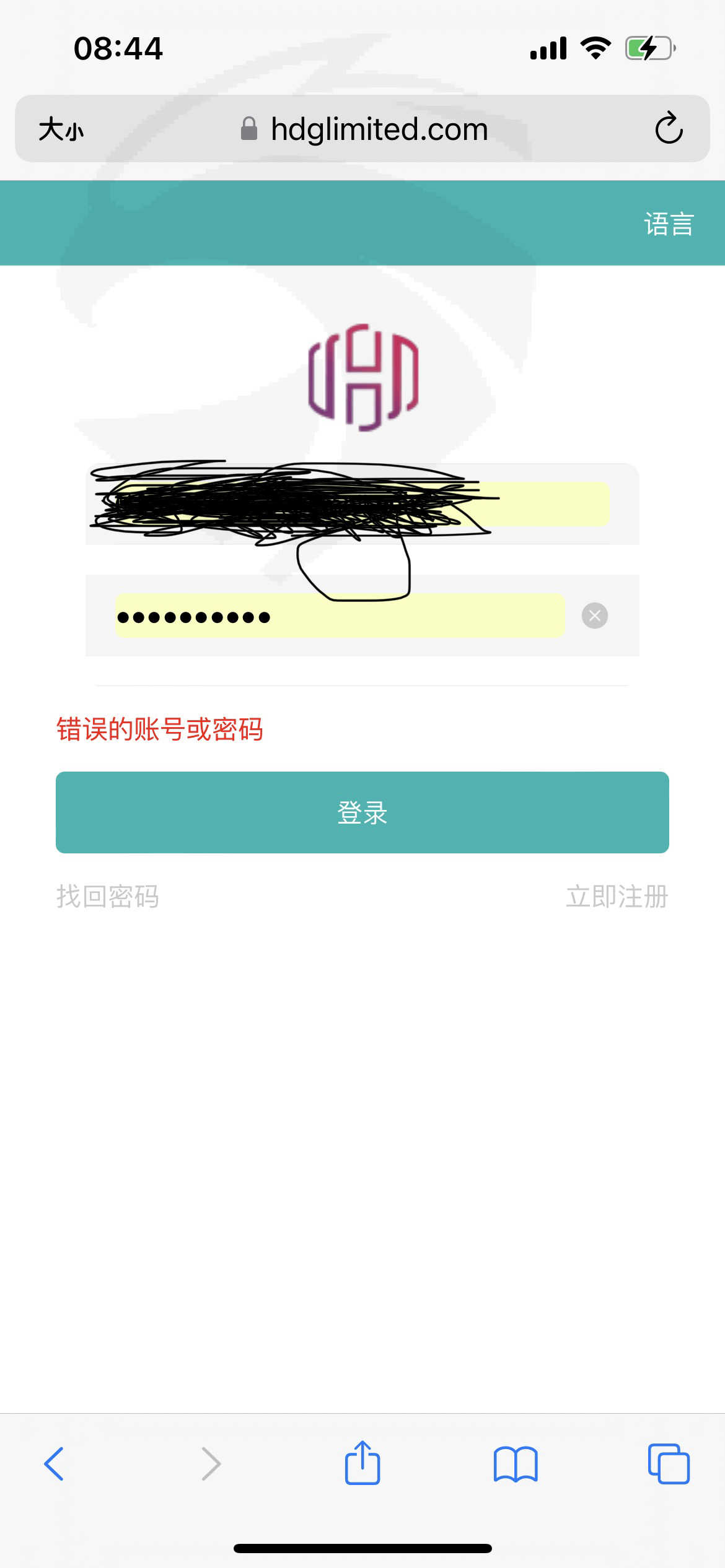The image size is (725, 1568).
Task: Open the Safari bookmarks
Action: click(516, 1464)
